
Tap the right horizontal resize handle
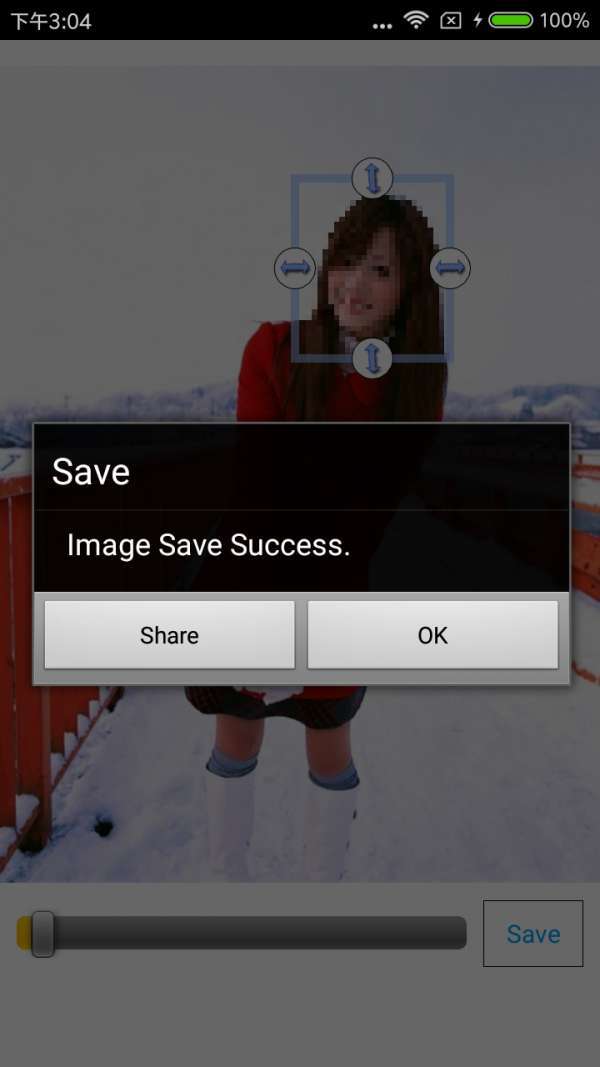tap(450, 267)
